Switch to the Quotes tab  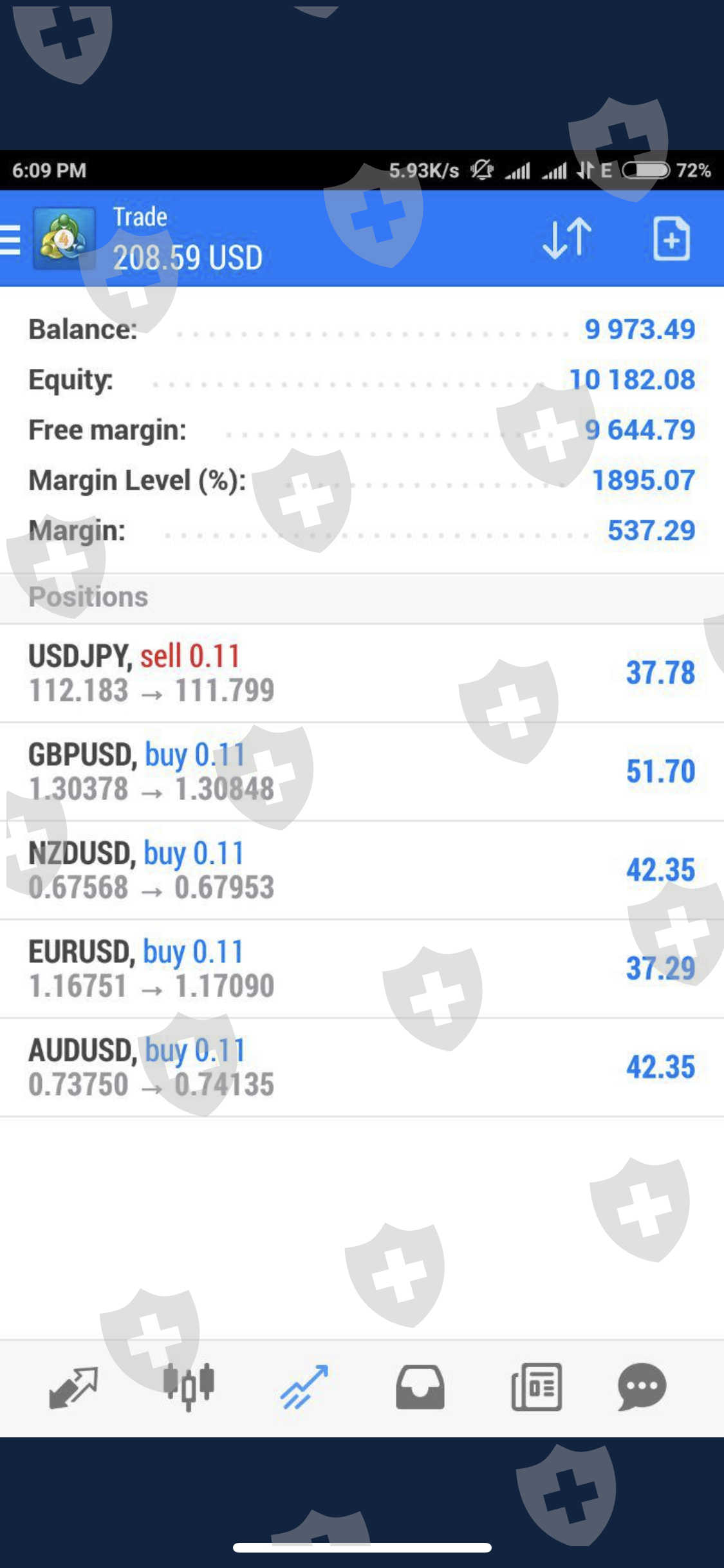(73, 1388)
